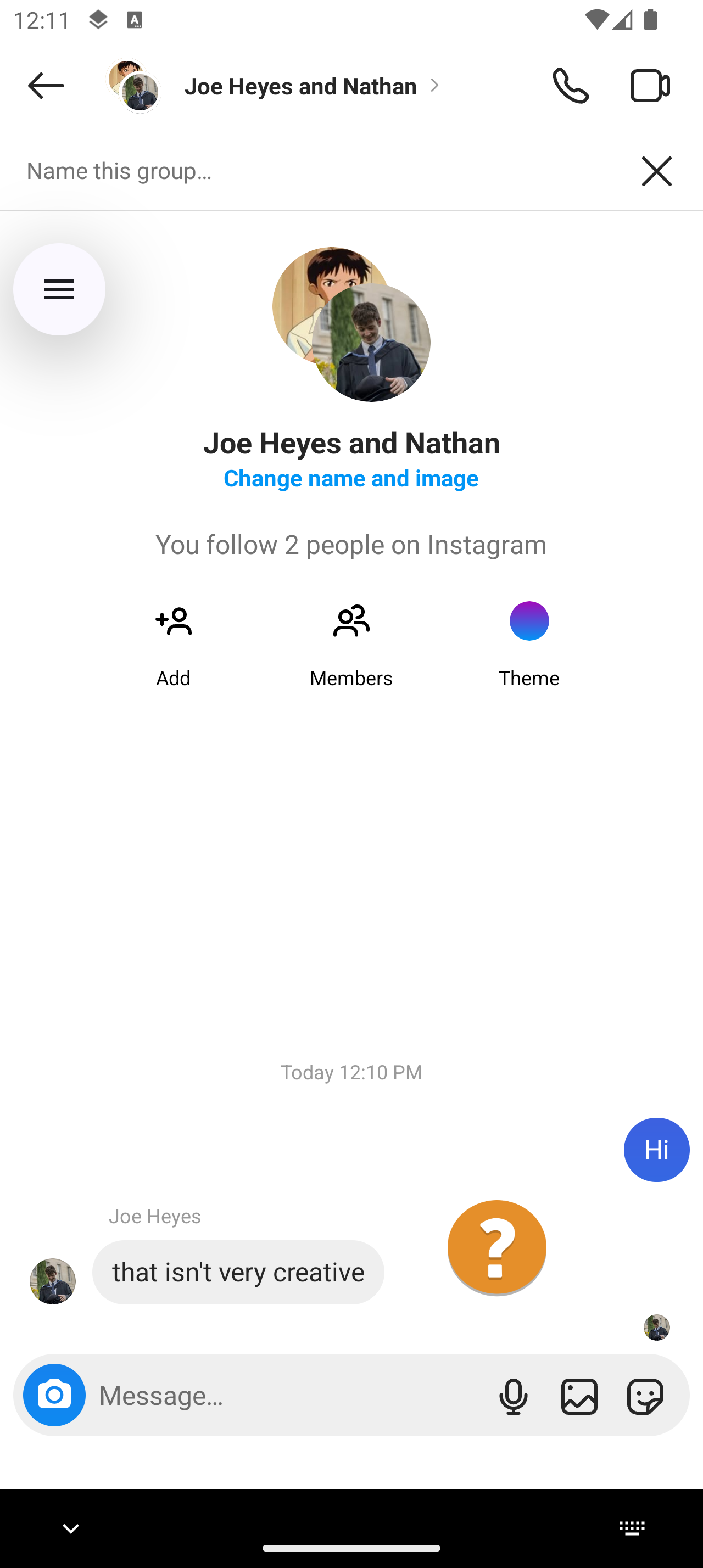Tap Change name and image link
The image size is (703, 1568).
tap(351, 478)
